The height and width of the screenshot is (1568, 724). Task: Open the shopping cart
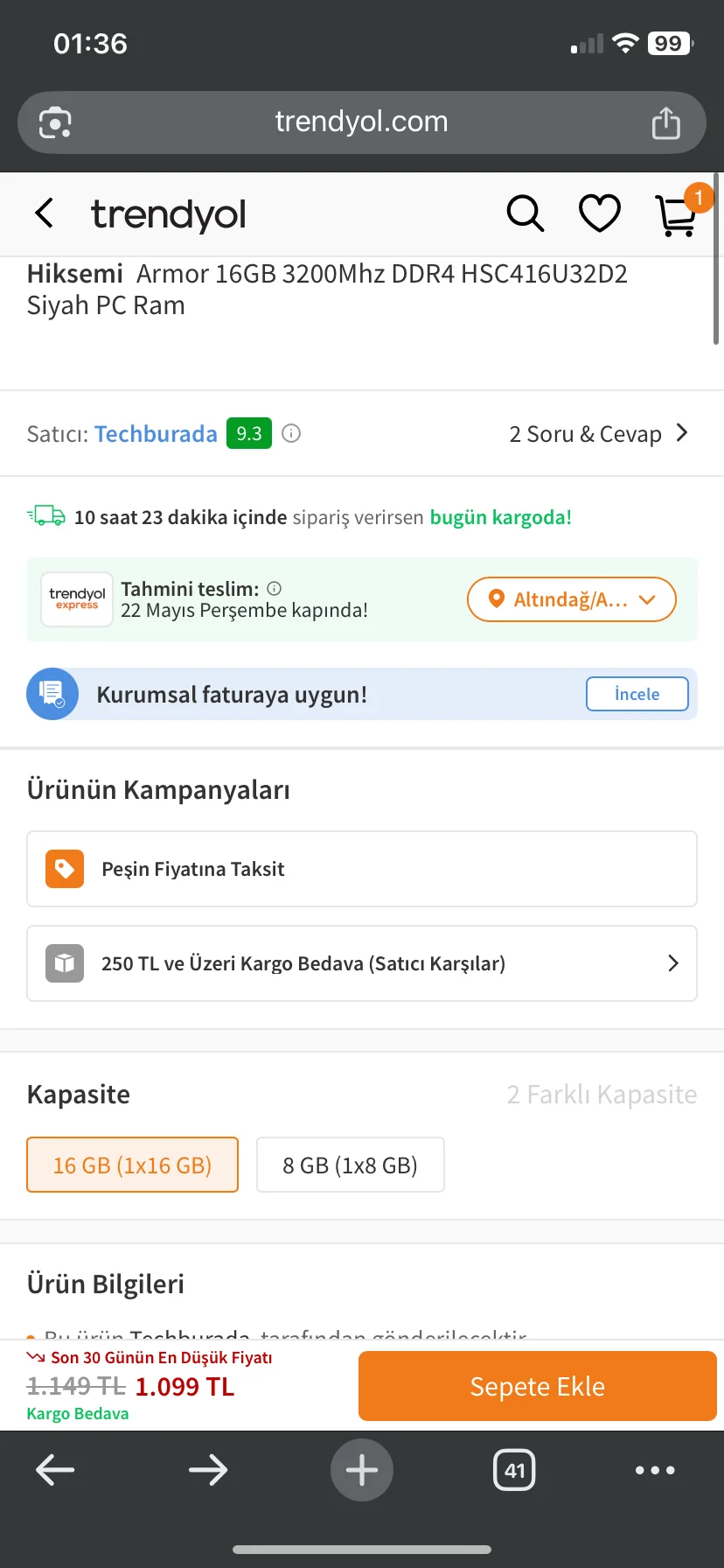pyautogui.click(x=677, y=215)
